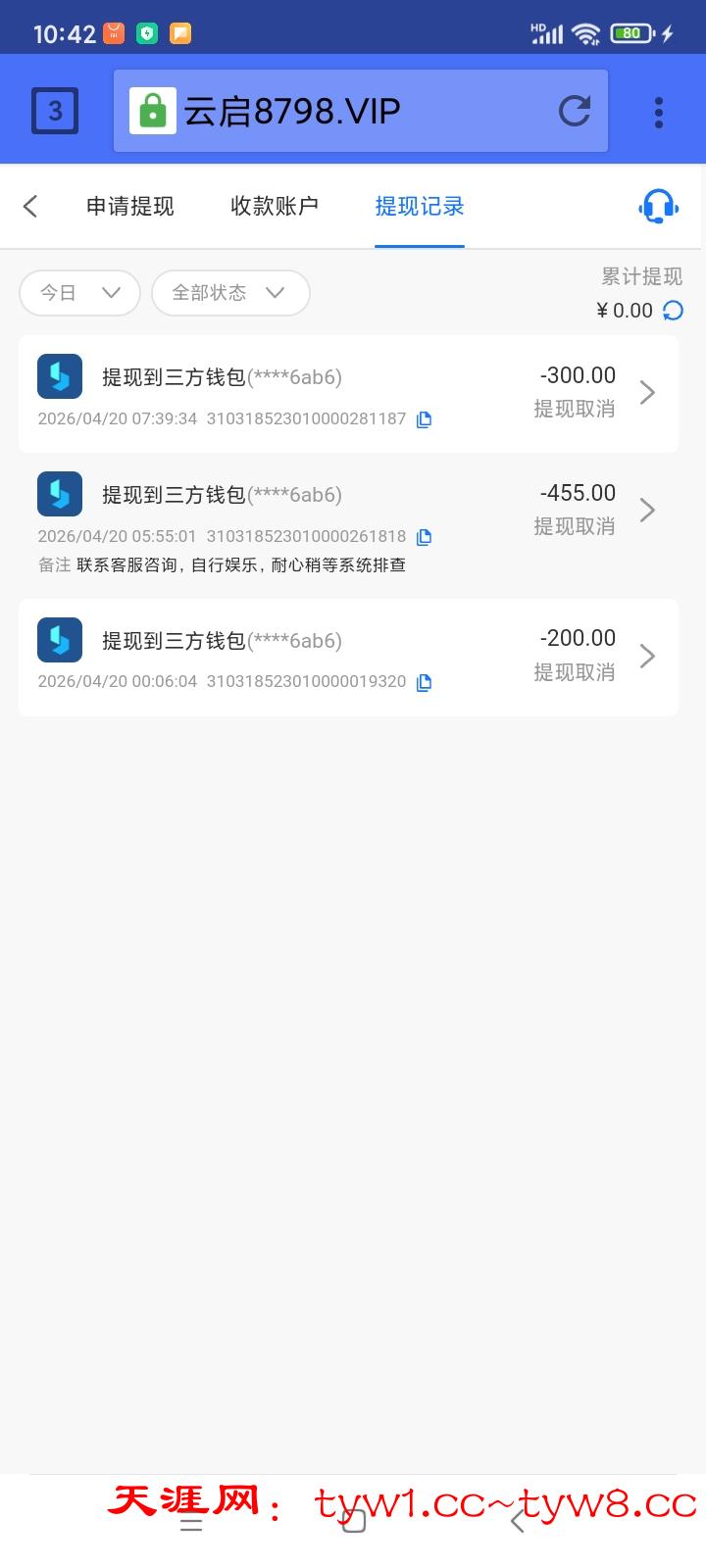This screenshot has width=706, height=1568.
Task: Tap the wallet icon on the -300.00 record
Action: (59, 376)
